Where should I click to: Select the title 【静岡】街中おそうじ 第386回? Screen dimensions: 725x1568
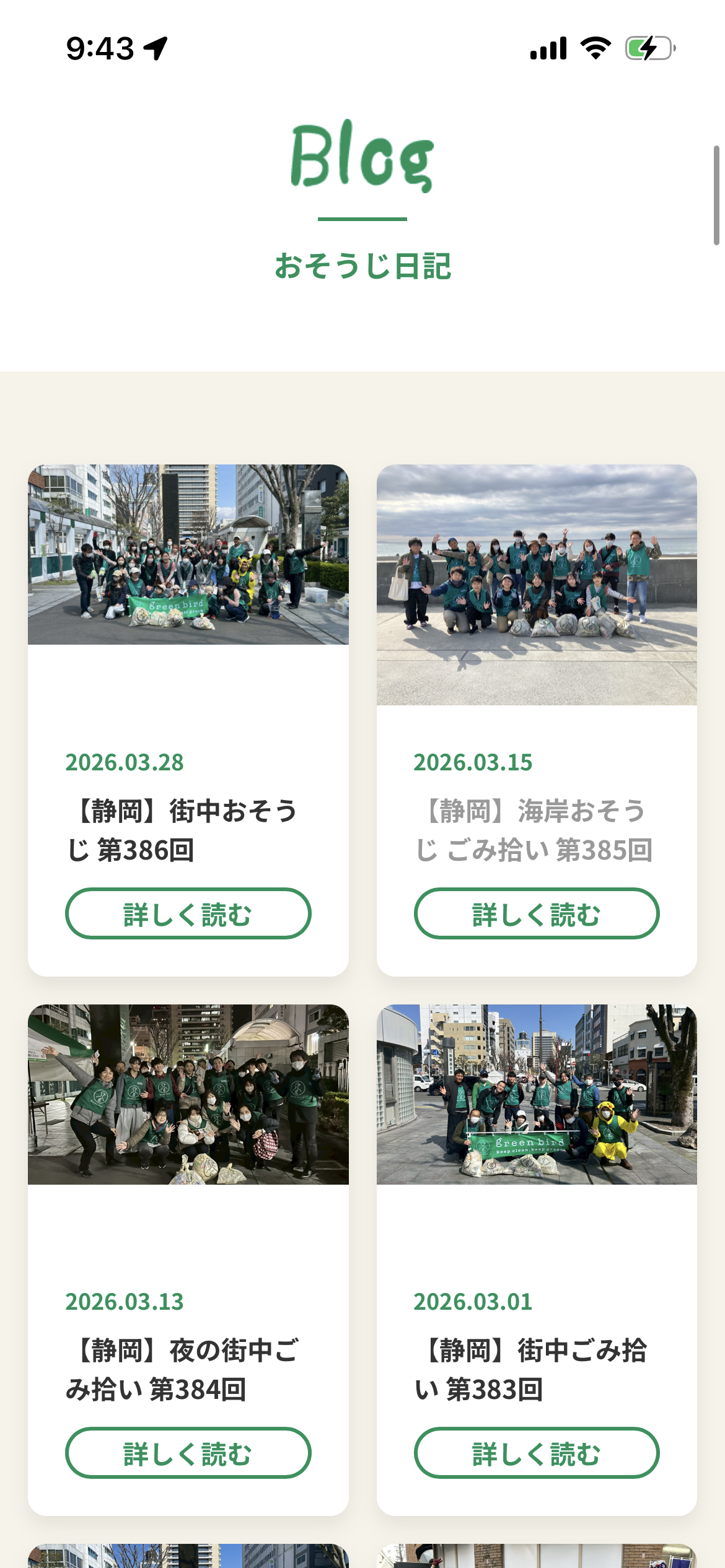[183, 830]
